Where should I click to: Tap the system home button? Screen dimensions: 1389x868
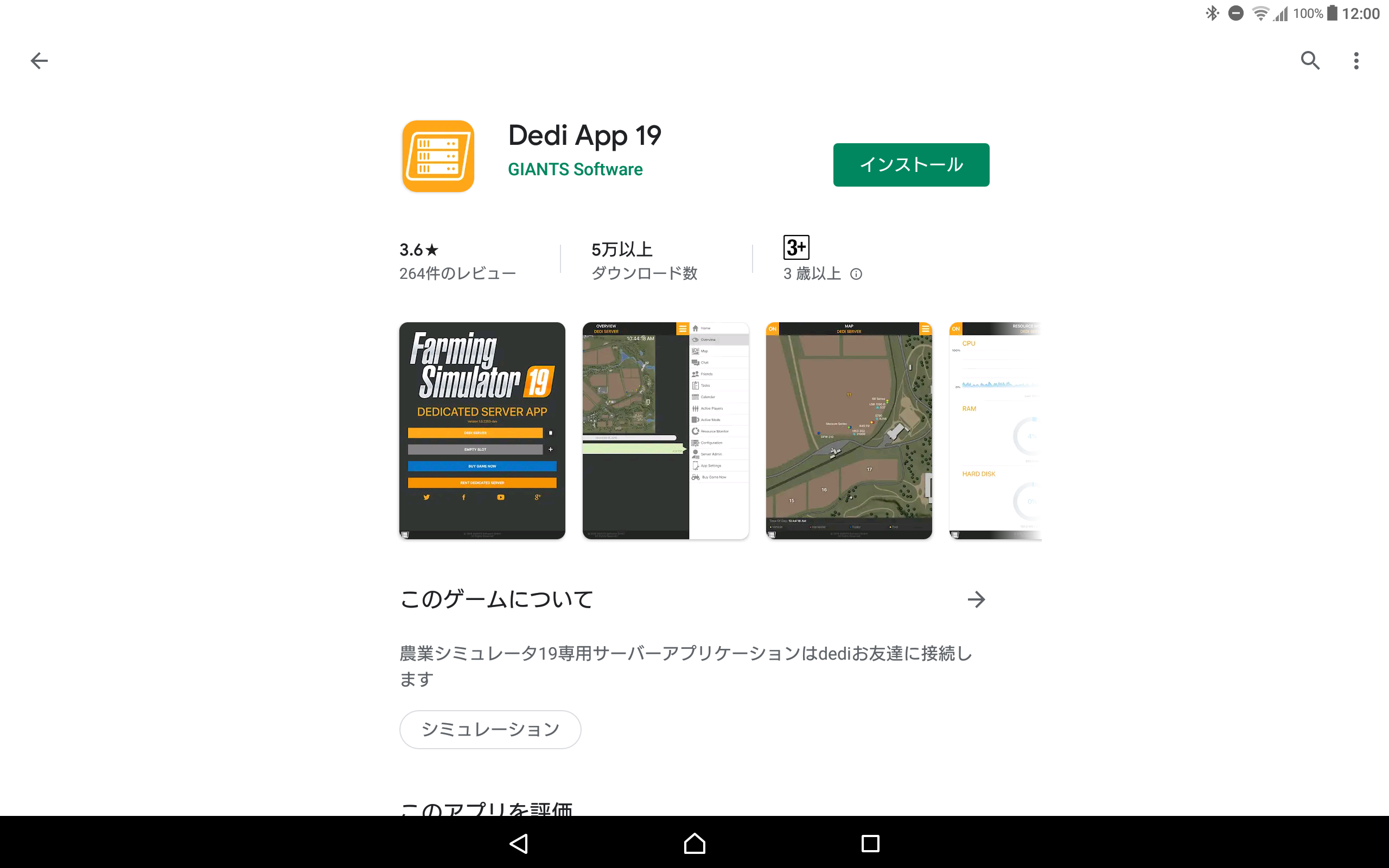[694, 843]
